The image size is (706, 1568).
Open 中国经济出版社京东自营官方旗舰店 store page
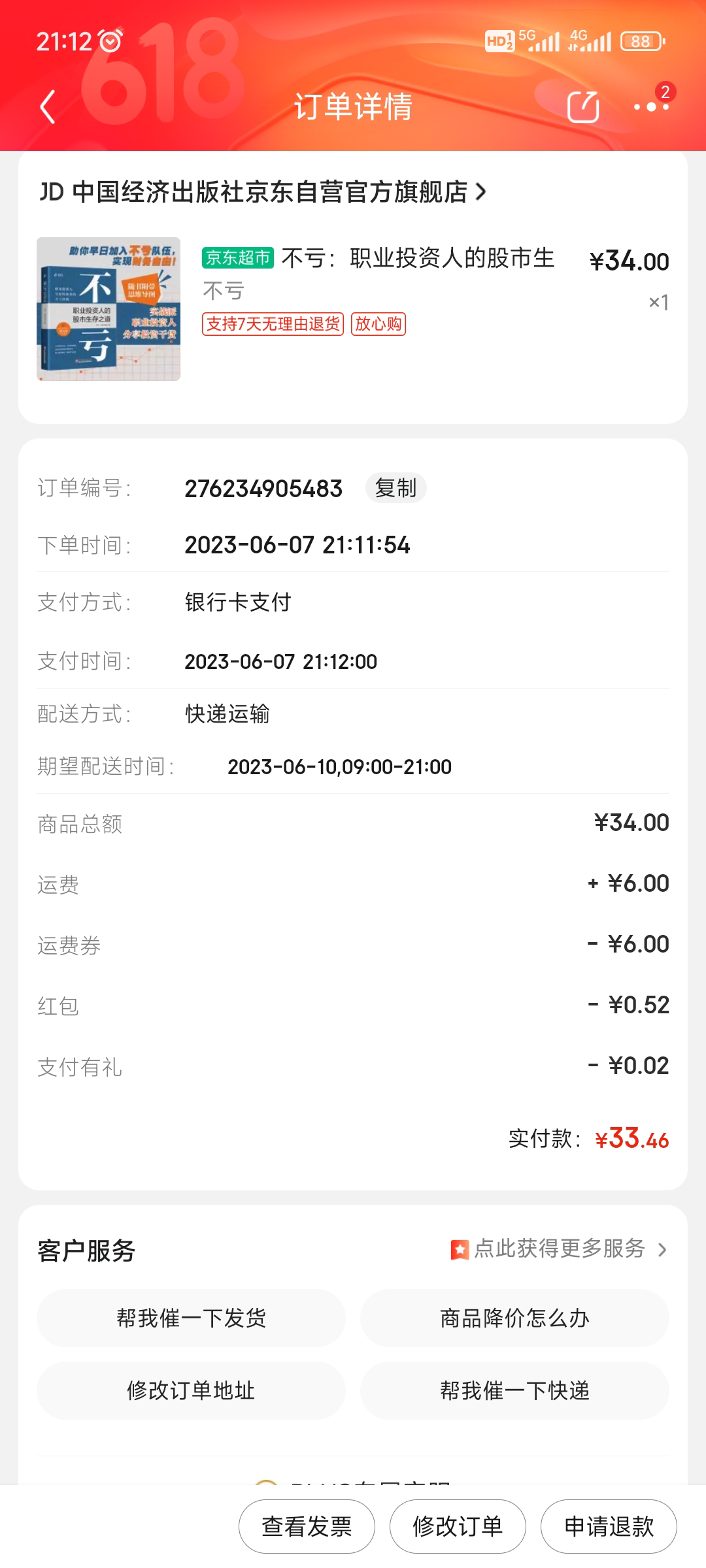point(263,192)
